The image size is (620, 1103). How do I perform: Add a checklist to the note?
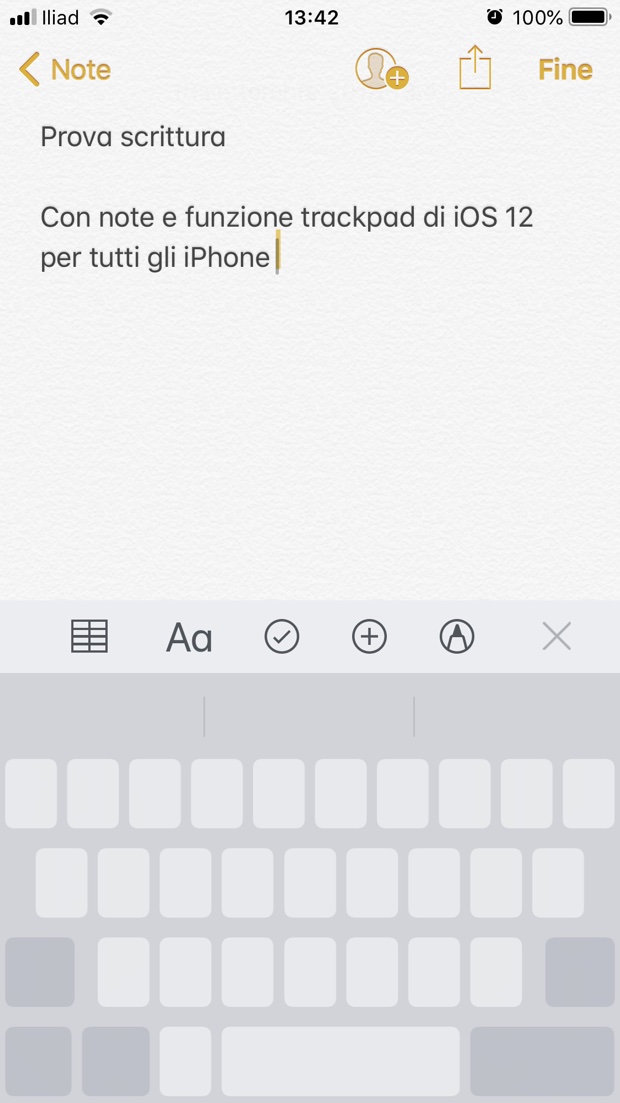pyautogui.click(x=282, y=637)
